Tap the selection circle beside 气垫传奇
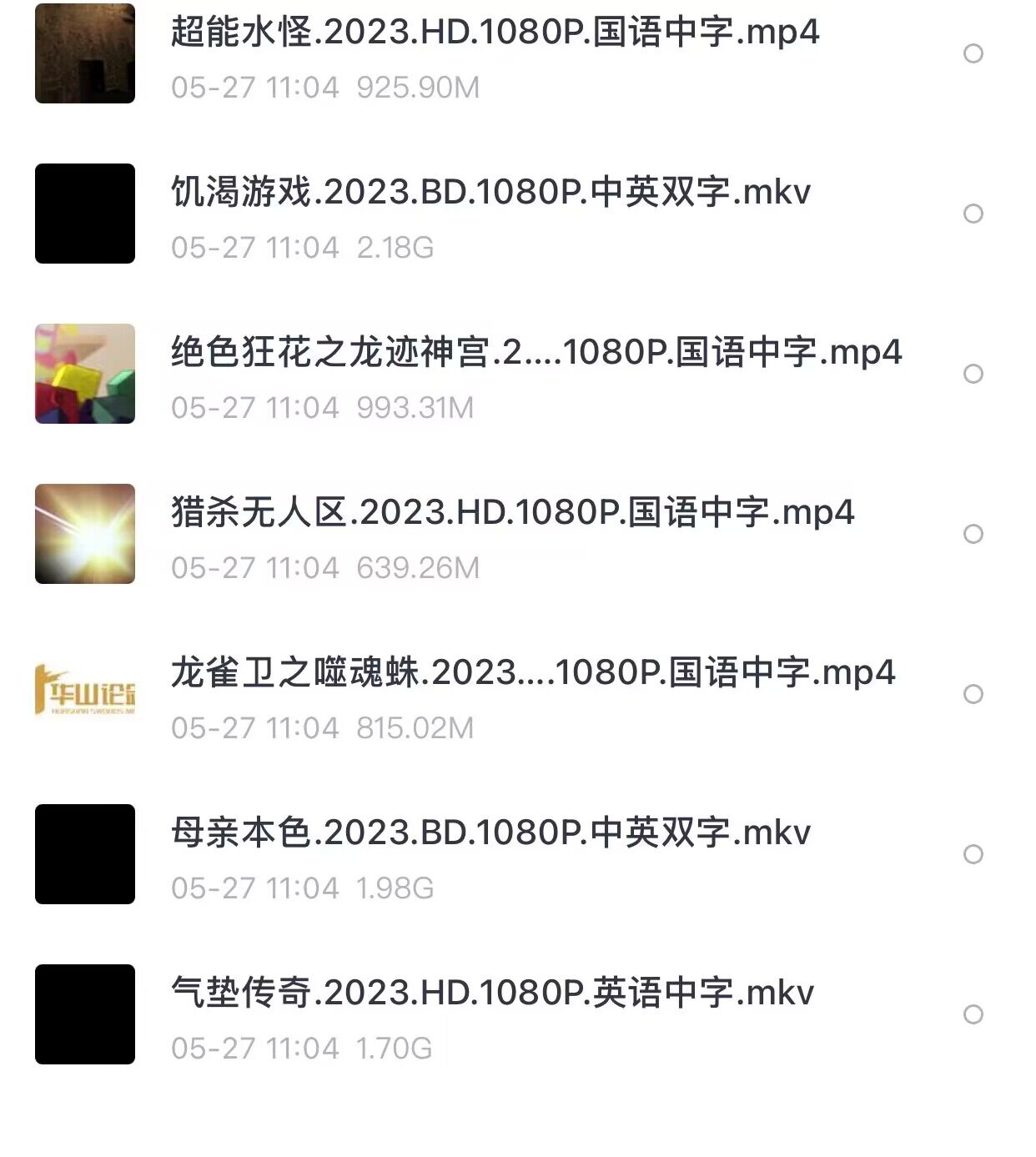Image resolution: width=1036 pixels, height=1157 pixels. pyautogui.click(x=973, y=1015)
